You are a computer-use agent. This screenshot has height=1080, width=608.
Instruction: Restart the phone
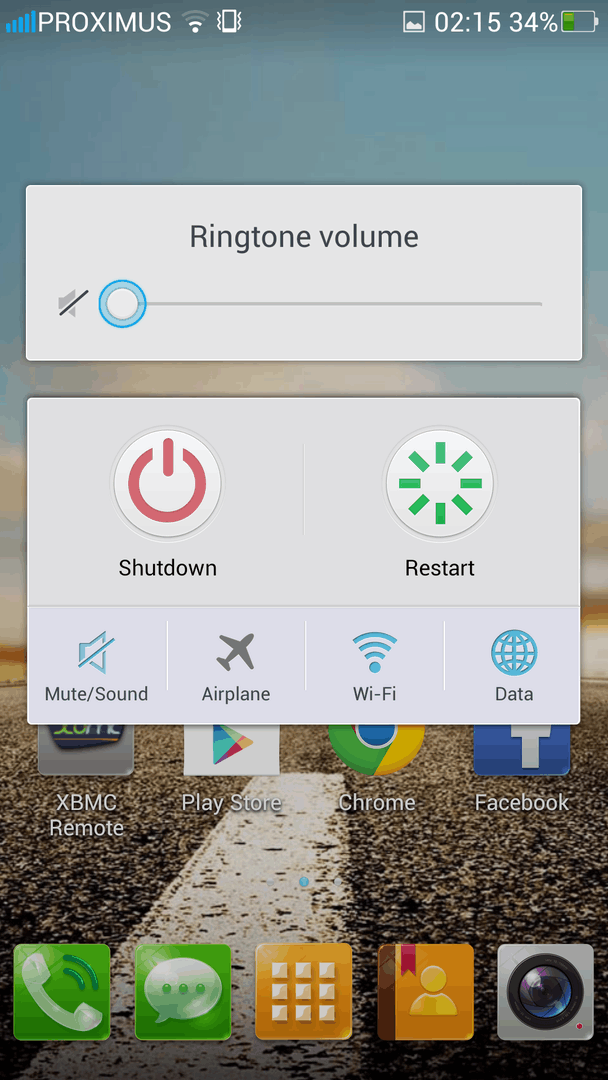(439, 485)
